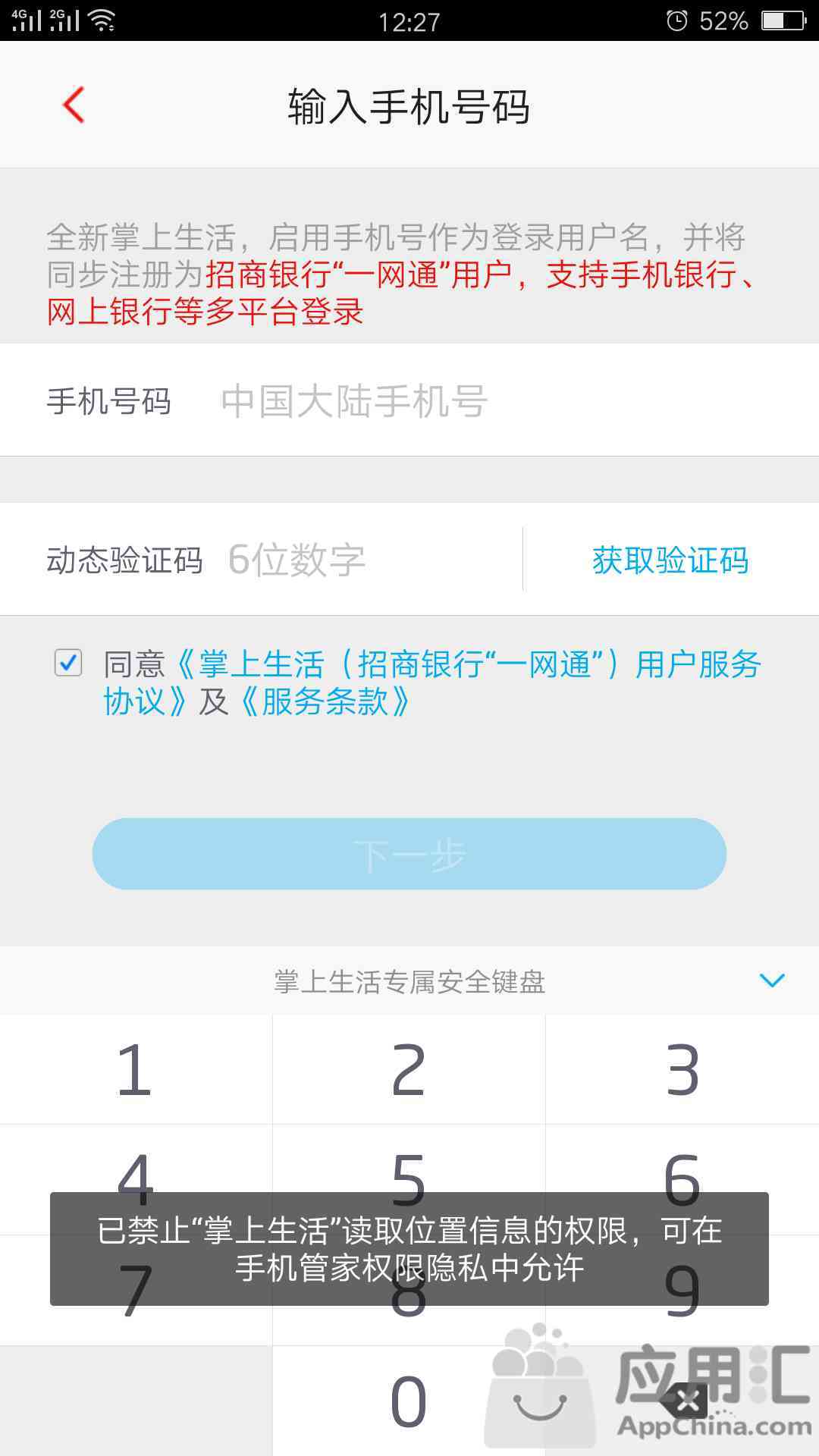
Task: Open the 掌上生活 用户服务协议 link
Action: 432,682
